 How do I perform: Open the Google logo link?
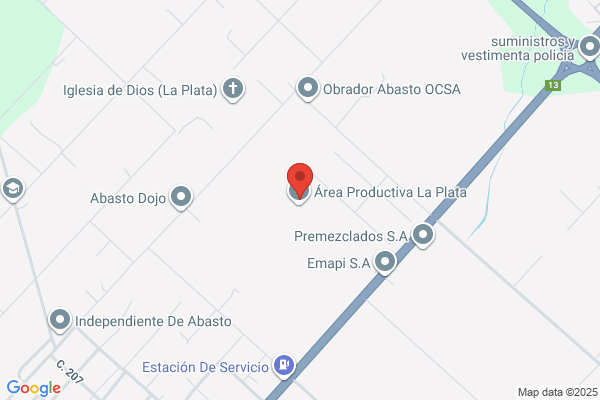click(x=34, y=388)
